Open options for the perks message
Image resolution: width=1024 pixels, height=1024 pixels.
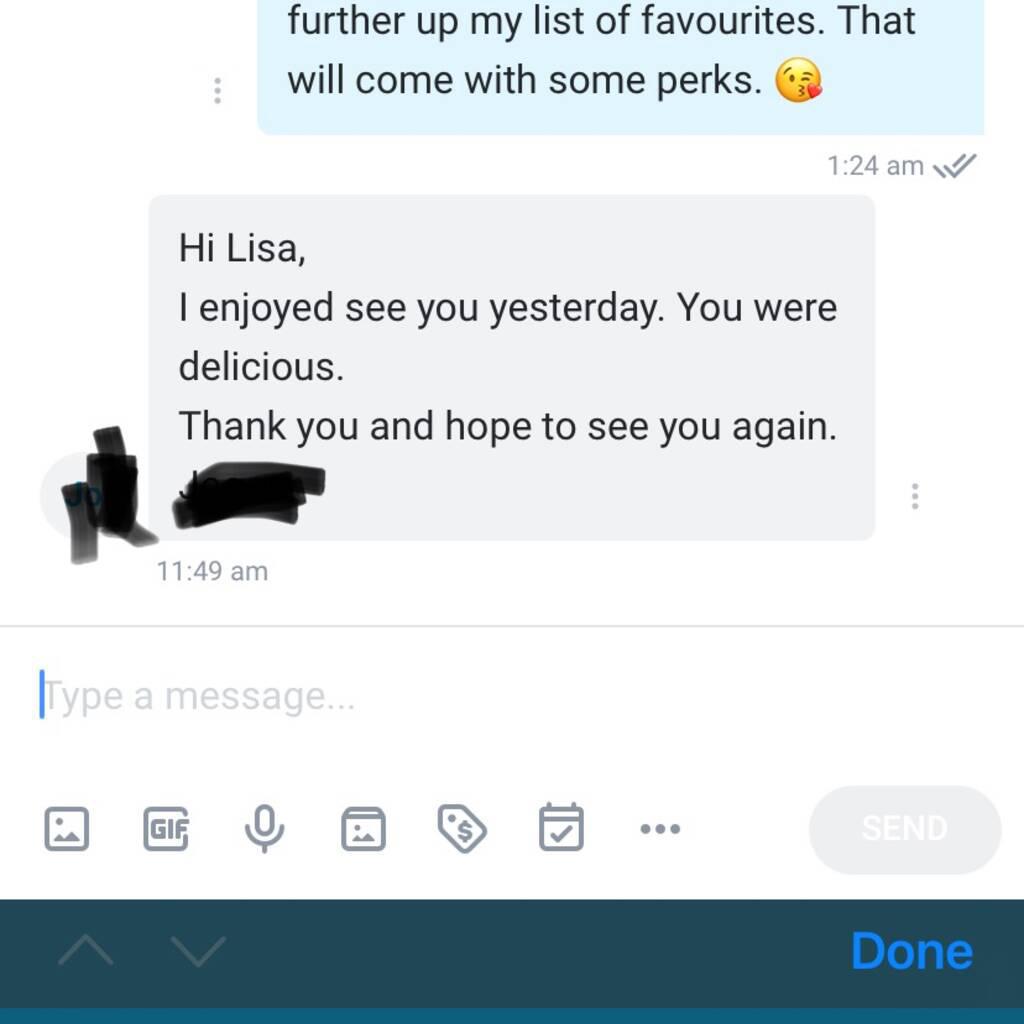[217, 91]
